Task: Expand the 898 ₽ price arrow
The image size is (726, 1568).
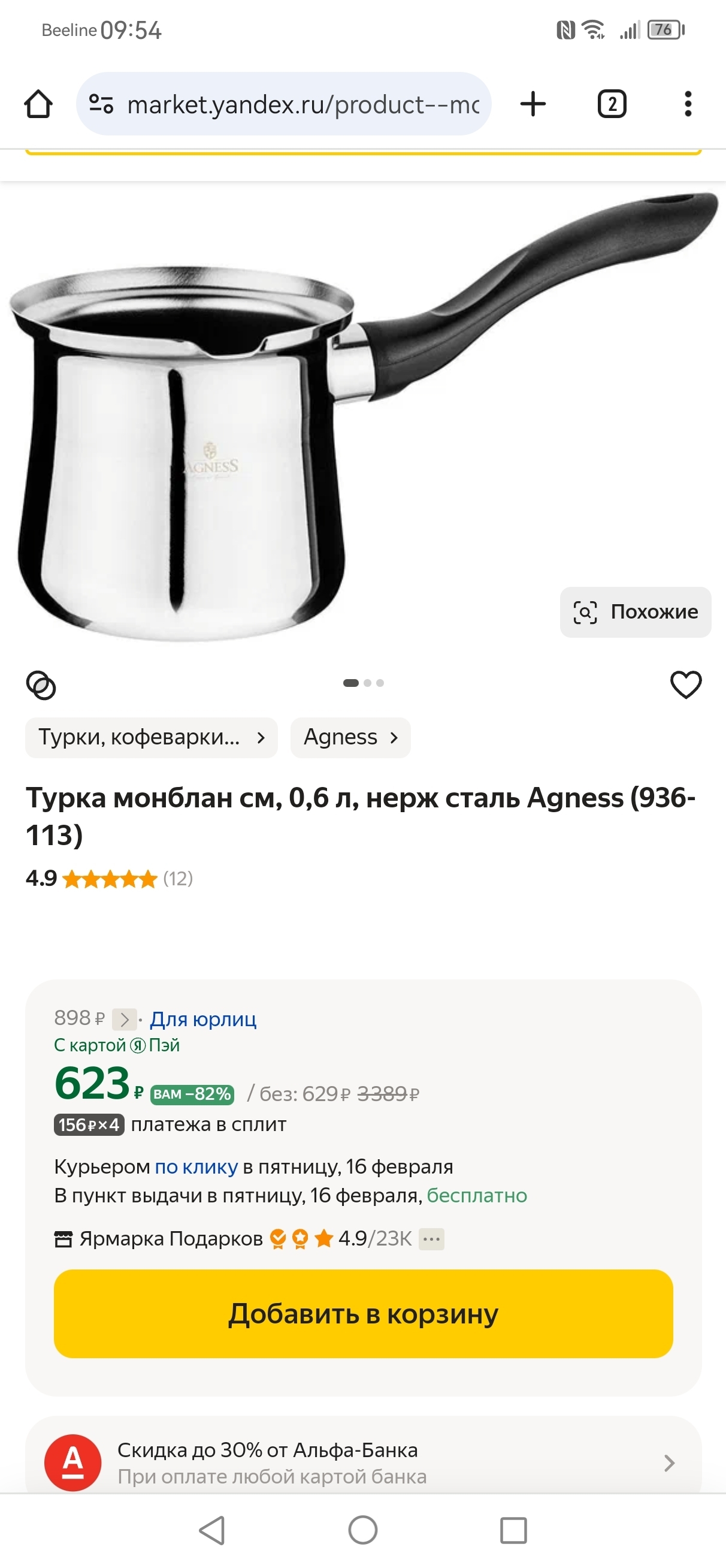Action: (125, 1019)
